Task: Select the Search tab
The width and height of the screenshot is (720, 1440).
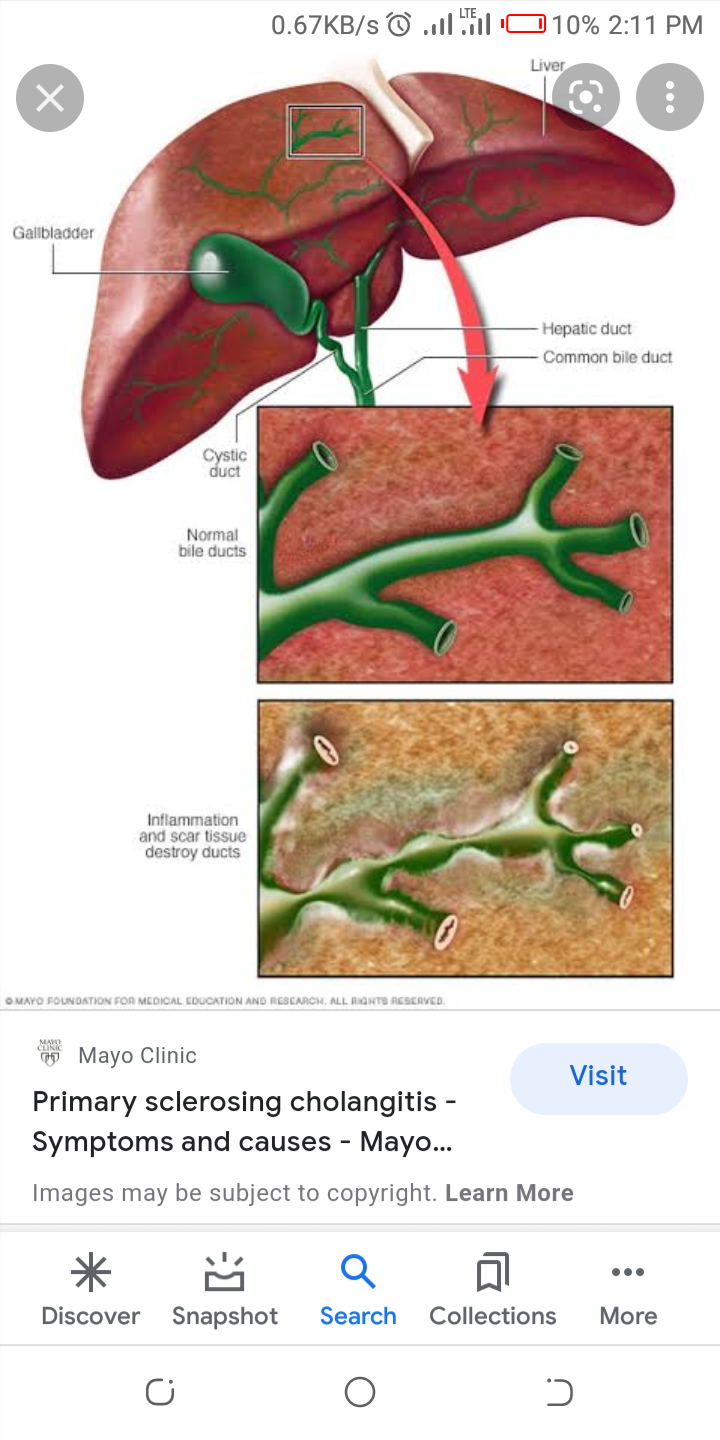Action: point(358,1290)
